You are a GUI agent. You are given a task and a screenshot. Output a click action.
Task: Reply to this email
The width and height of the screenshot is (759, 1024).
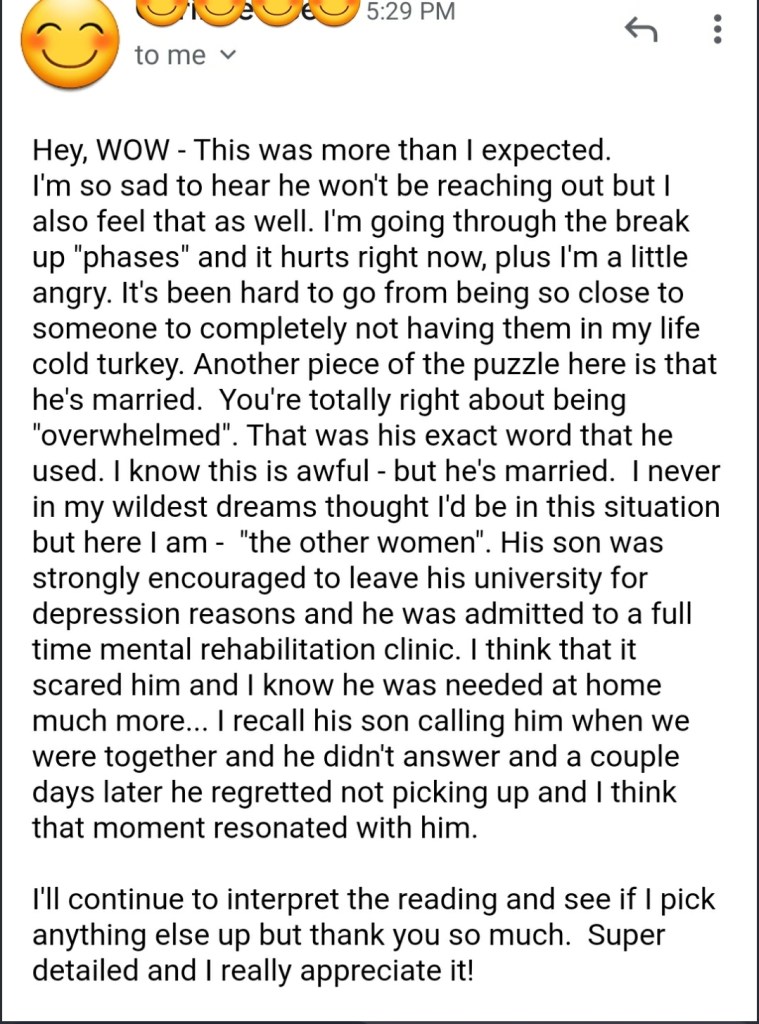(639, 31)
